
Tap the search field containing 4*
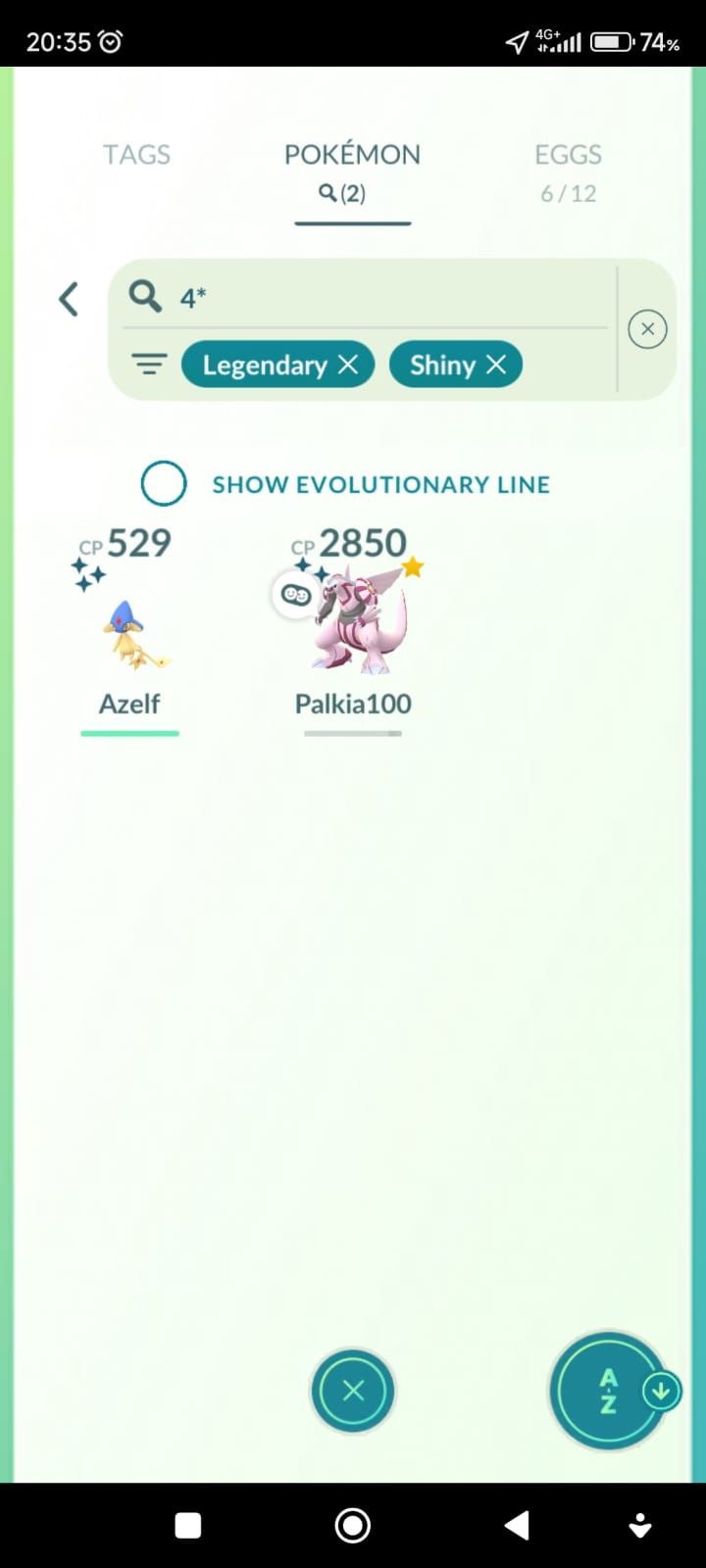coord(392,297)
